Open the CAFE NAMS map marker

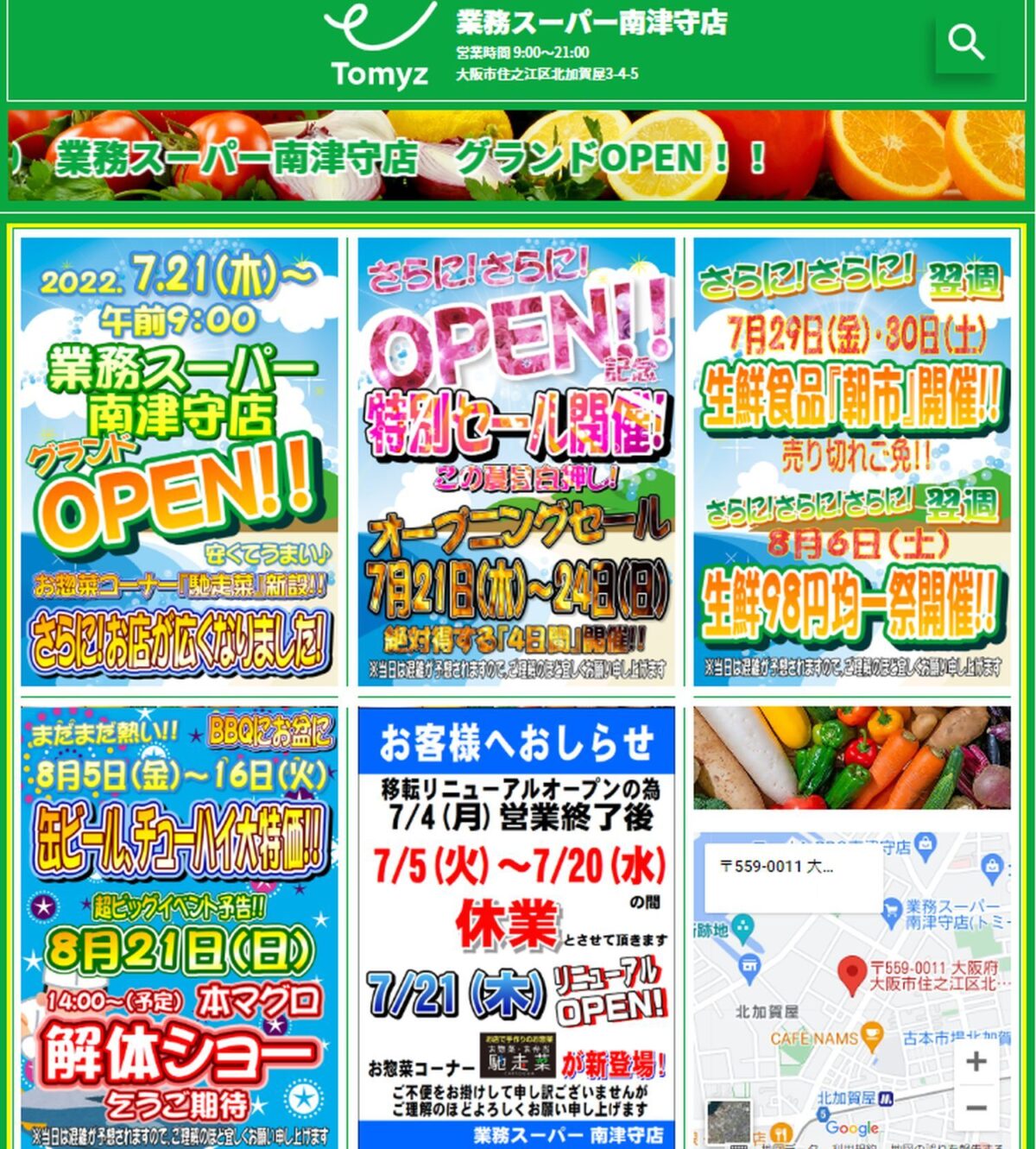873,1033
